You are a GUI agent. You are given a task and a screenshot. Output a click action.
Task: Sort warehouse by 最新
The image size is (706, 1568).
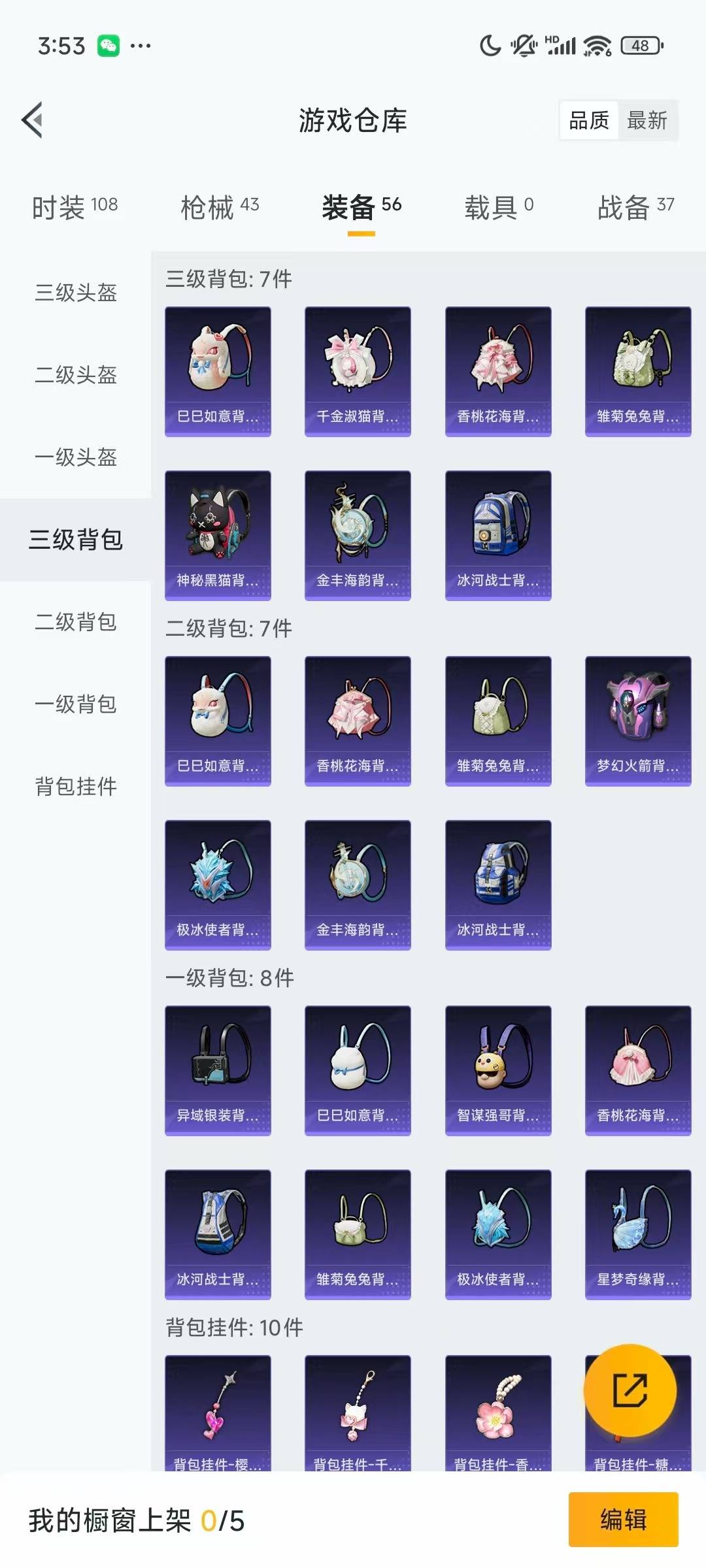pyautogui.click(x=647, y=120)
